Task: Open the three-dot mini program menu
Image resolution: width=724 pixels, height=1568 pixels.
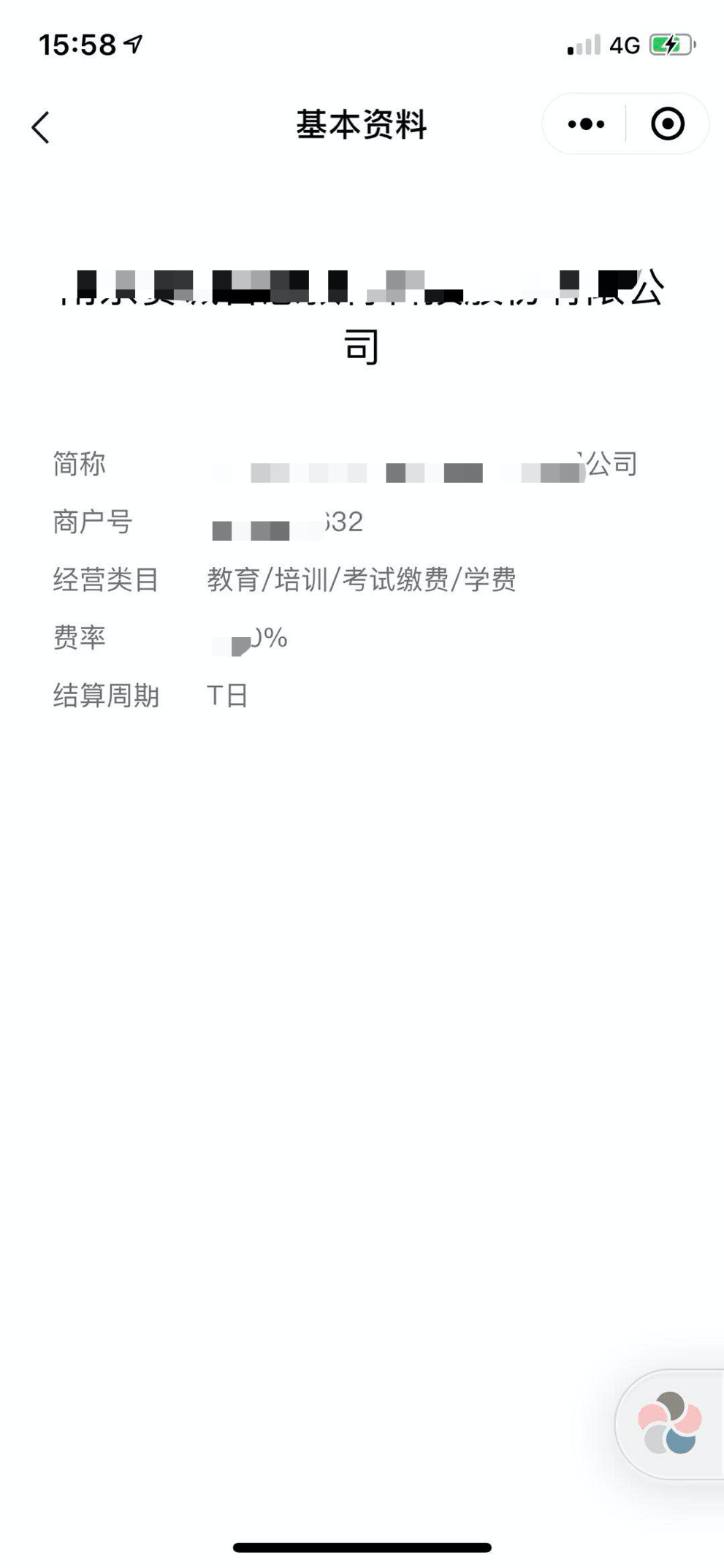Action: [x=586, y=124]
